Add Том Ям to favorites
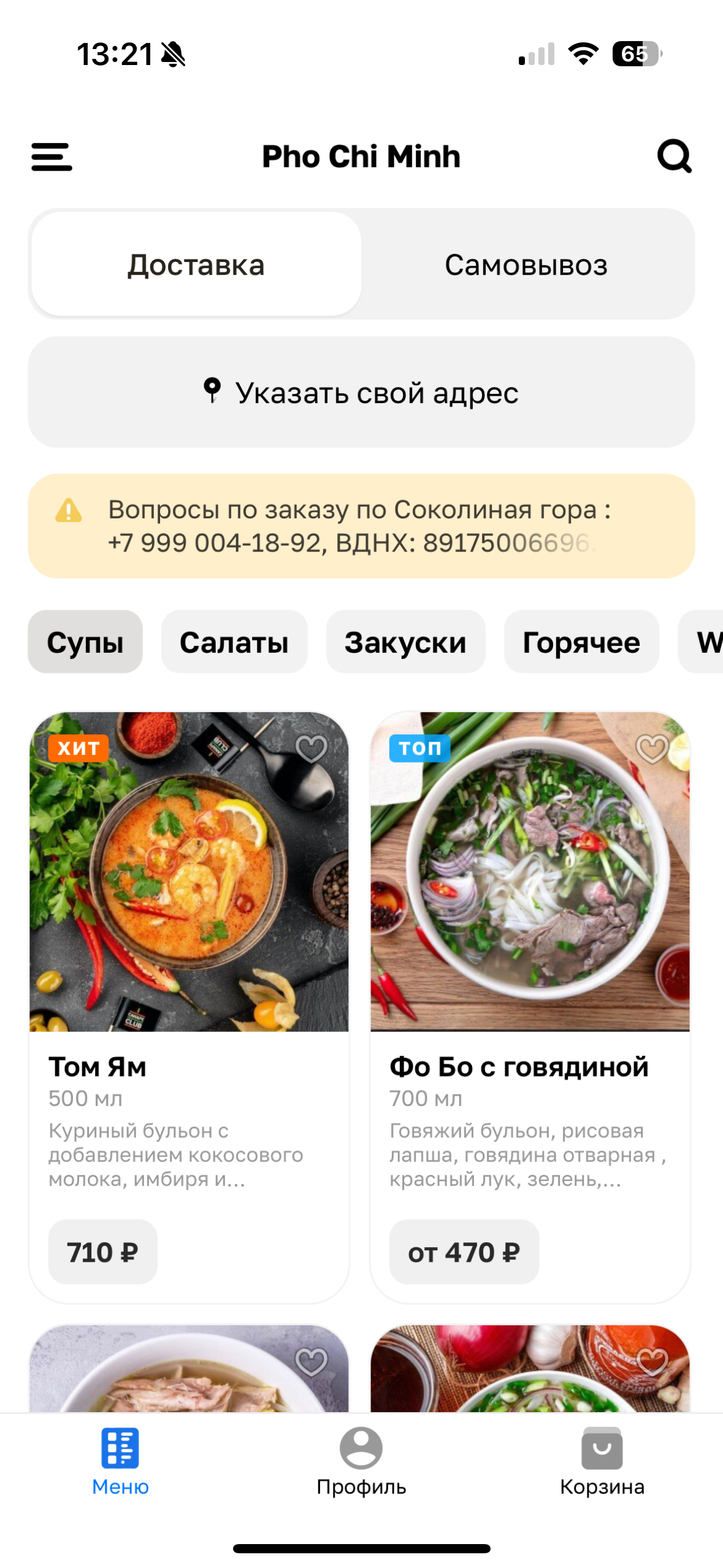 point(311,748)
